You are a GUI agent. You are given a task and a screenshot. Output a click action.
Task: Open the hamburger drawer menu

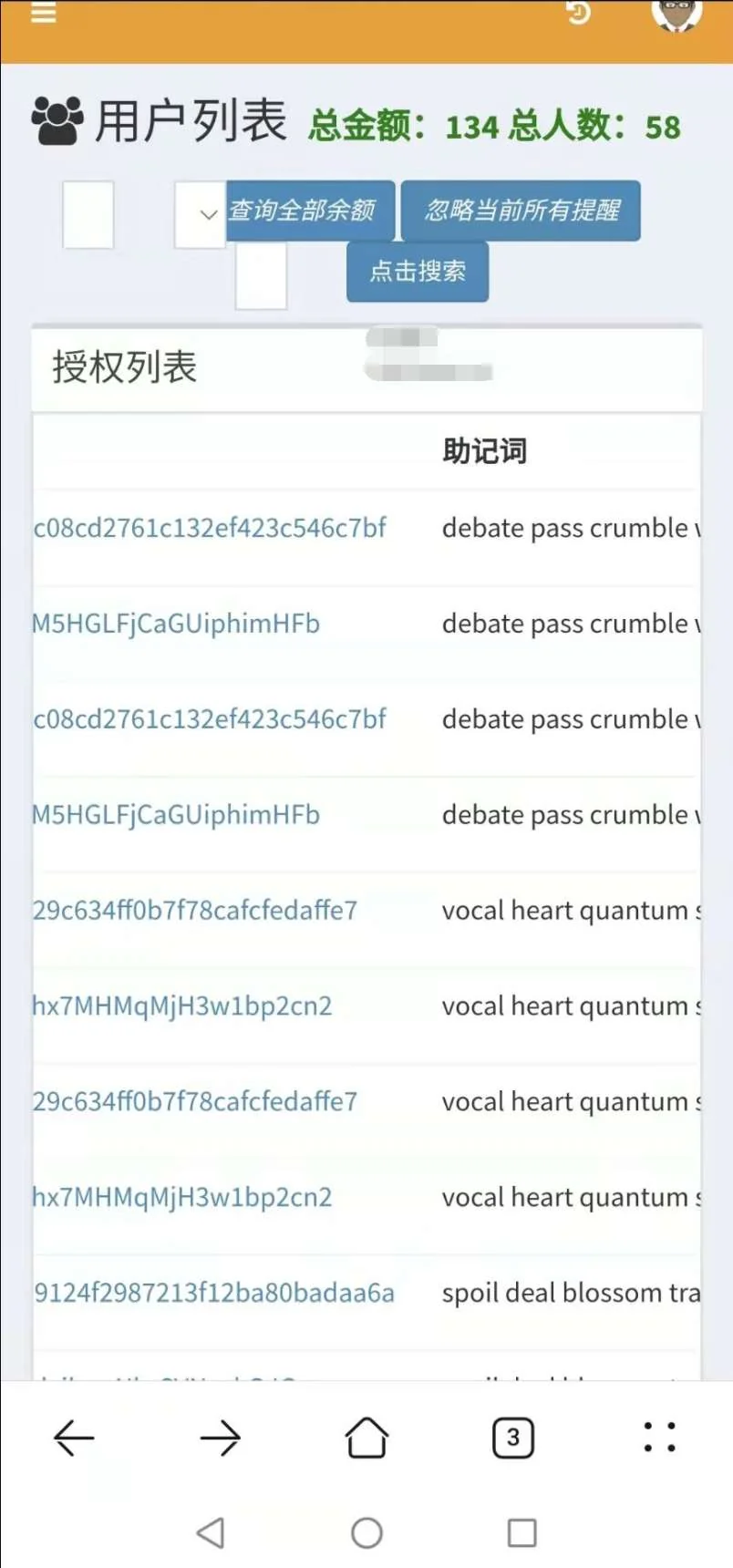point(44,13)
